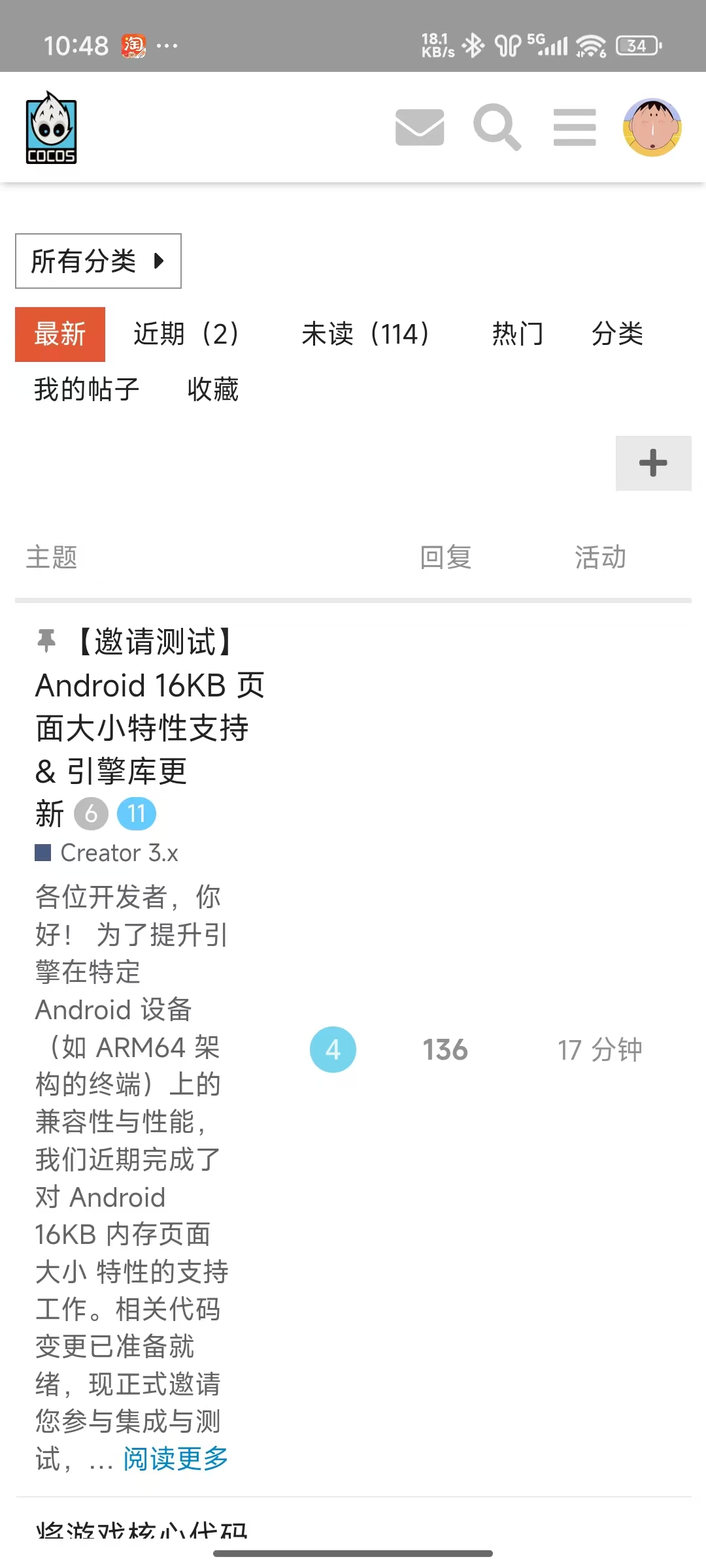
Task: Expand the 所有分类 category dropdown
Action: click(x=98, y=261)
